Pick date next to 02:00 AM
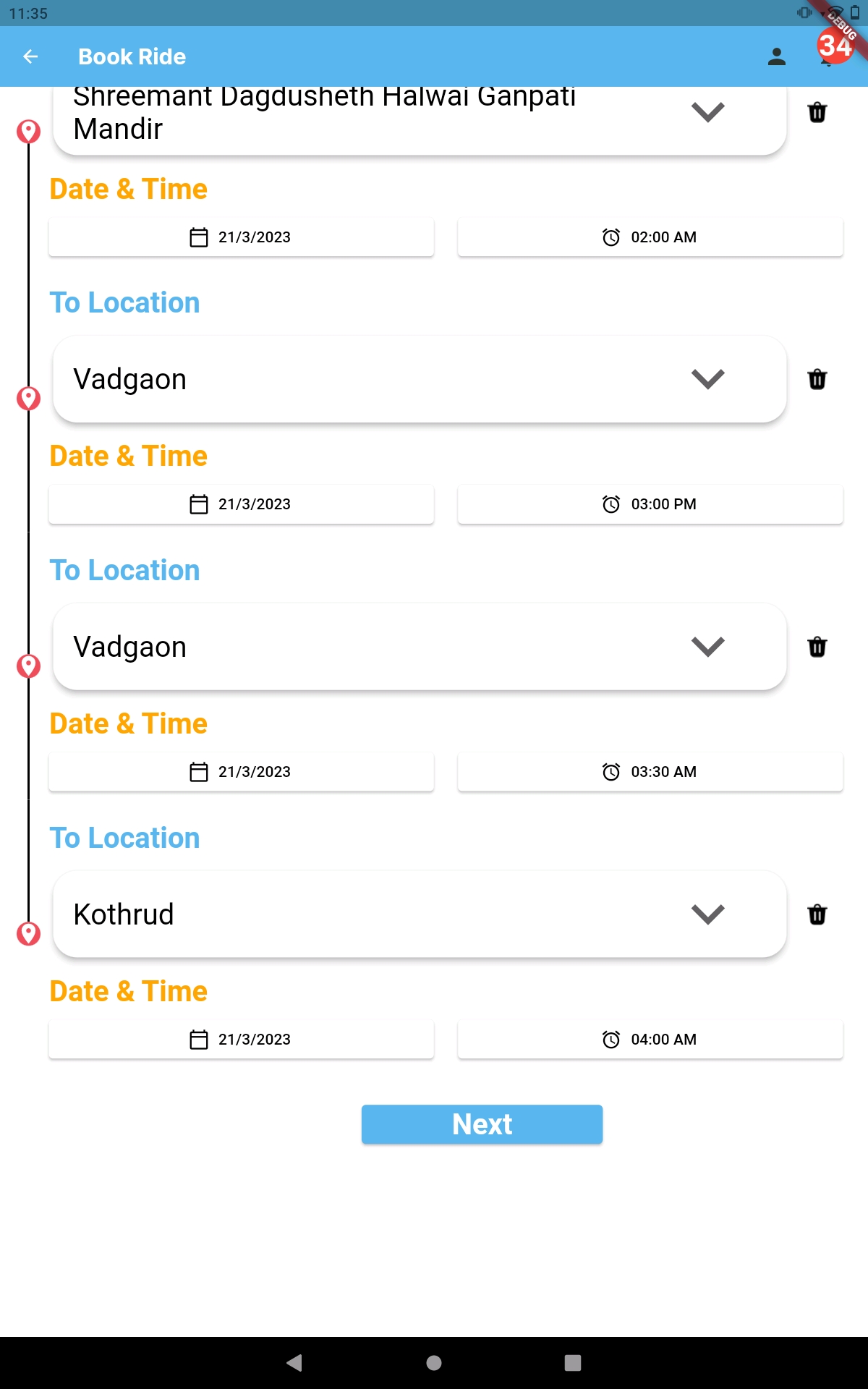The width and height of the screenshot is (868, 1389). (242, 237)
